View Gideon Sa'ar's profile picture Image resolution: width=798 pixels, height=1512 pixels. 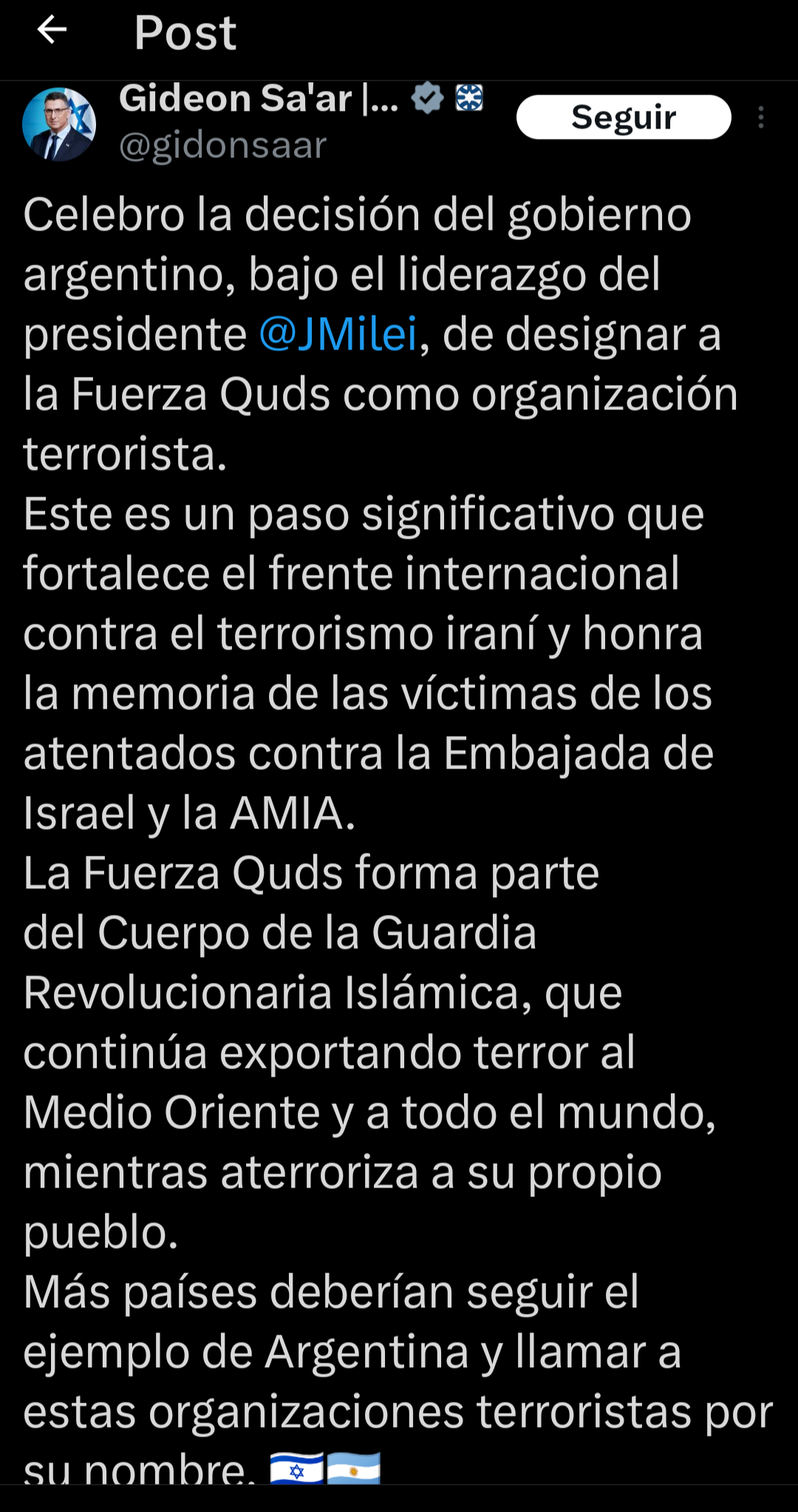pos(59,124)
